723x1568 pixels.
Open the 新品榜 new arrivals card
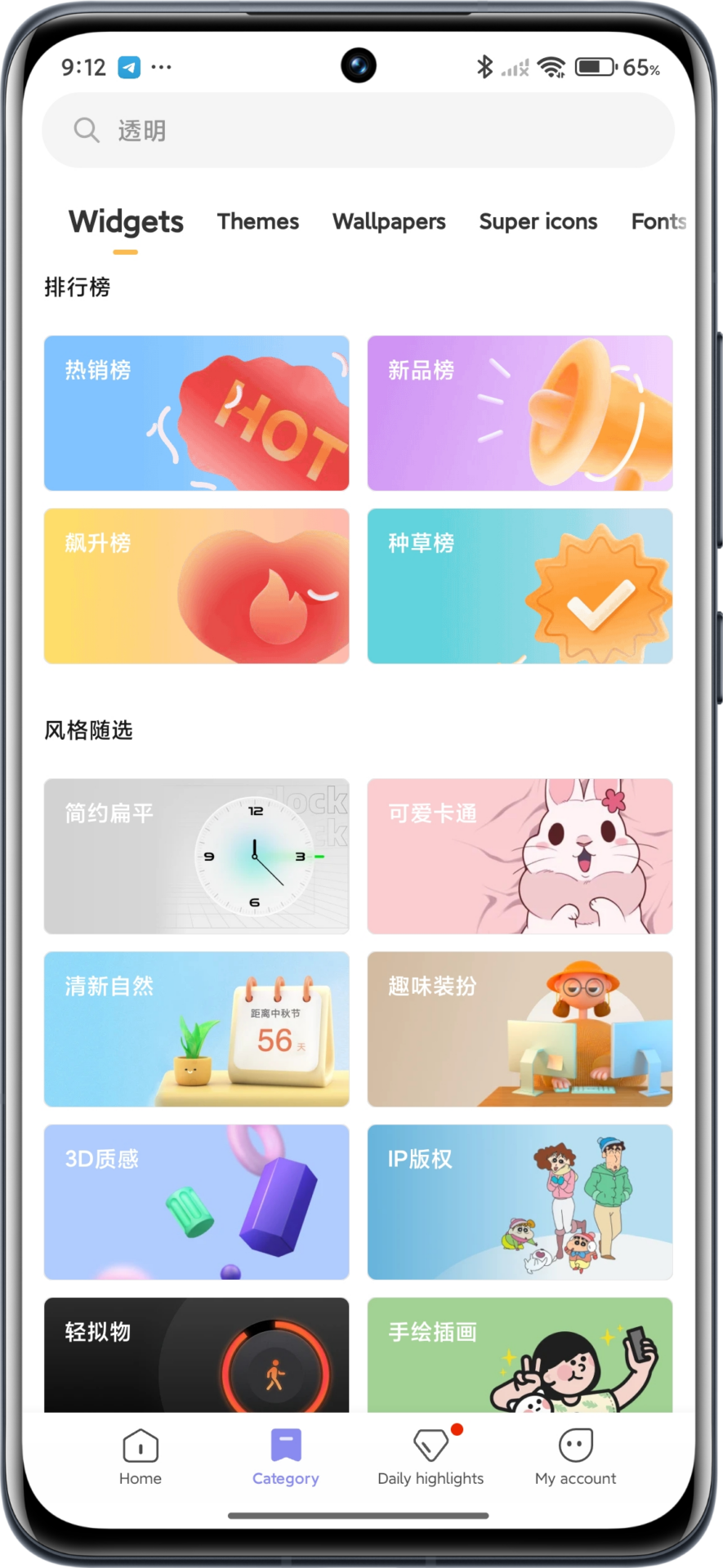[520, 413]
